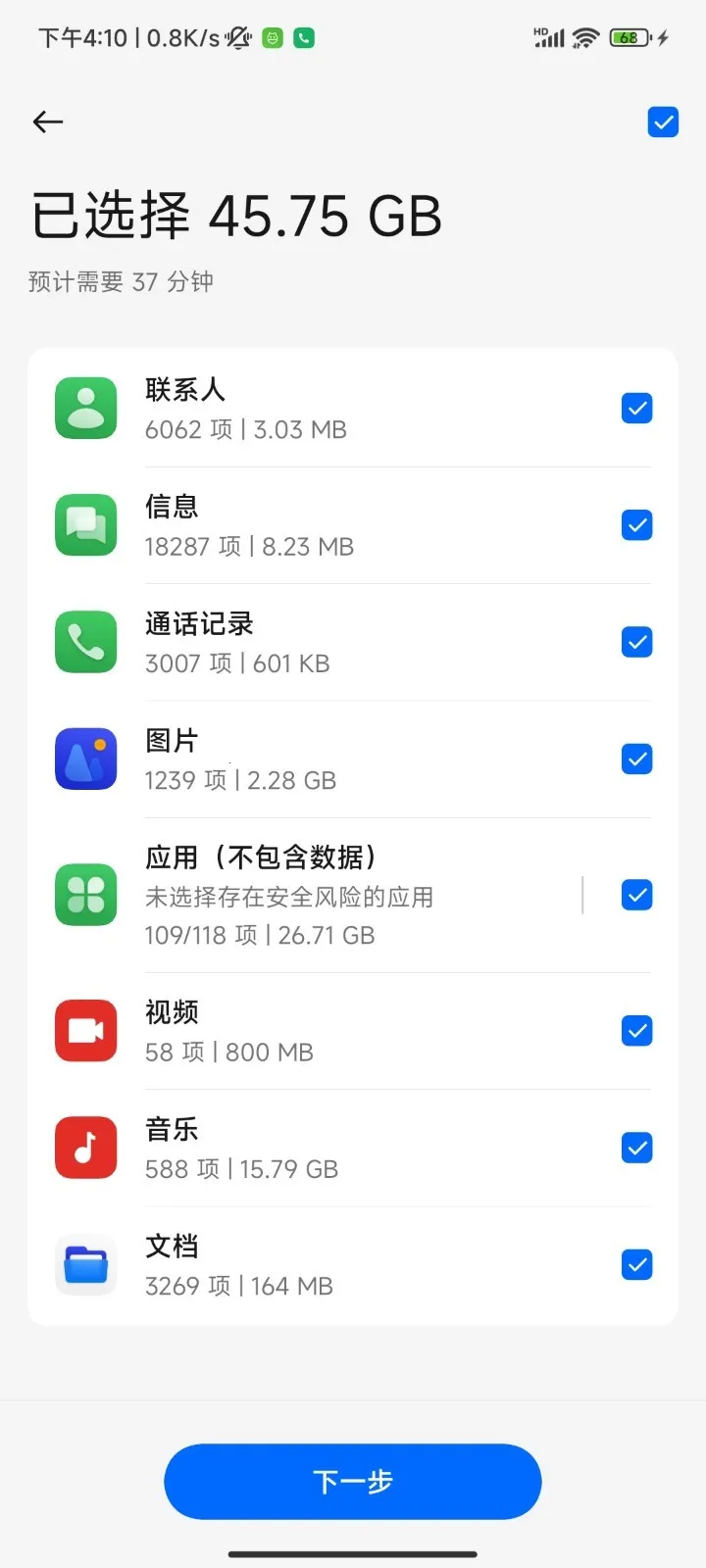Uncheck the Messages (信息) checkbox
The height and width of the screenshot is (1568, 706).
[x=636, y=525]
